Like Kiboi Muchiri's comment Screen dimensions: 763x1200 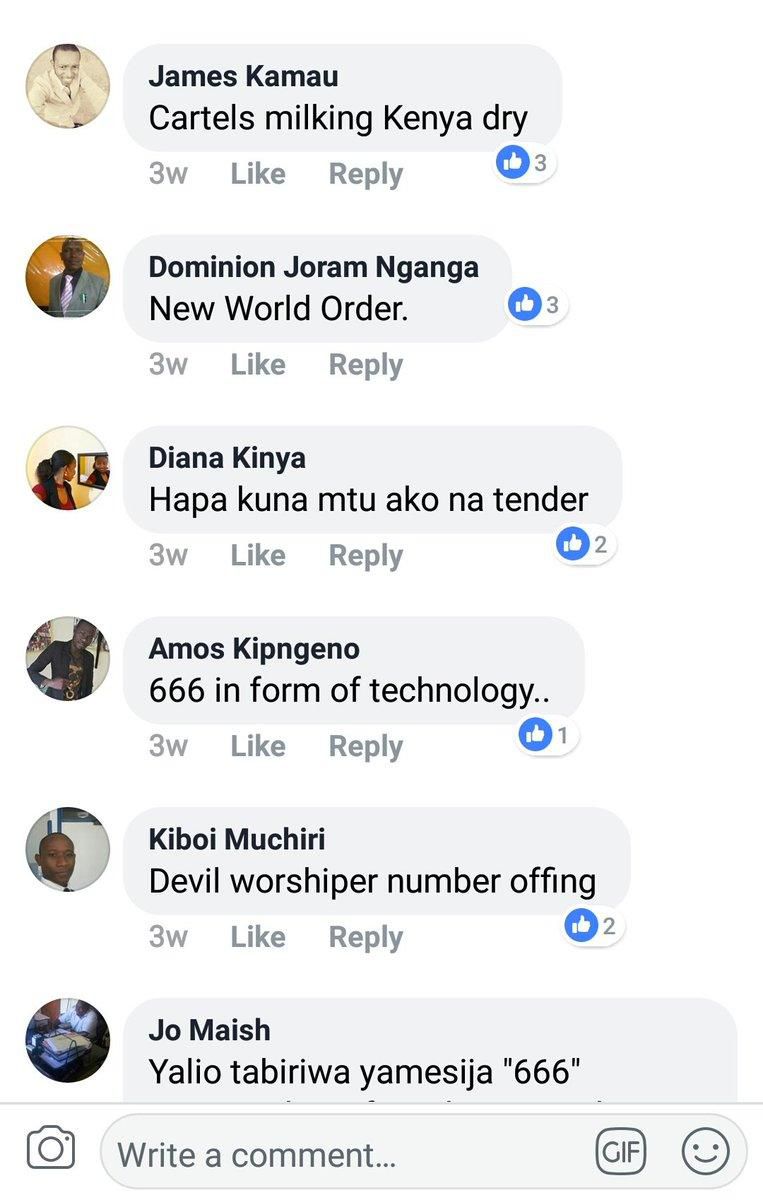[x=257, y=938]
